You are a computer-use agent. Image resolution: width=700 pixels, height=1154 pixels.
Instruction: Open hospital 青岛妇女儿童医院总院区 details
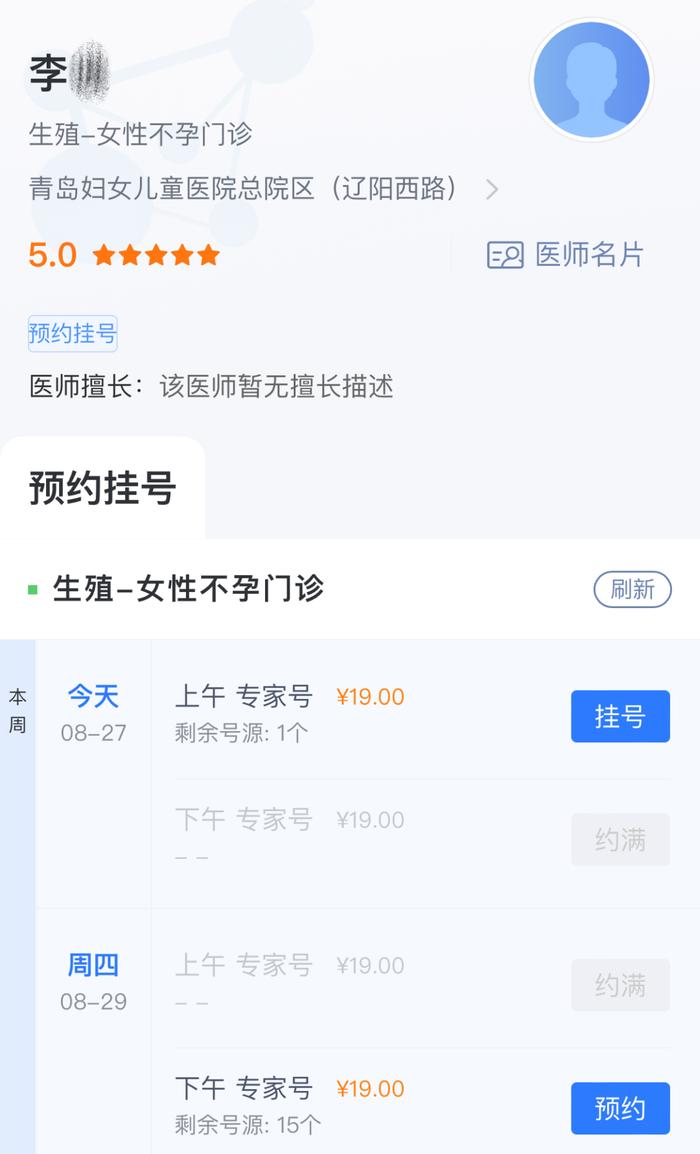coord(264,189)
